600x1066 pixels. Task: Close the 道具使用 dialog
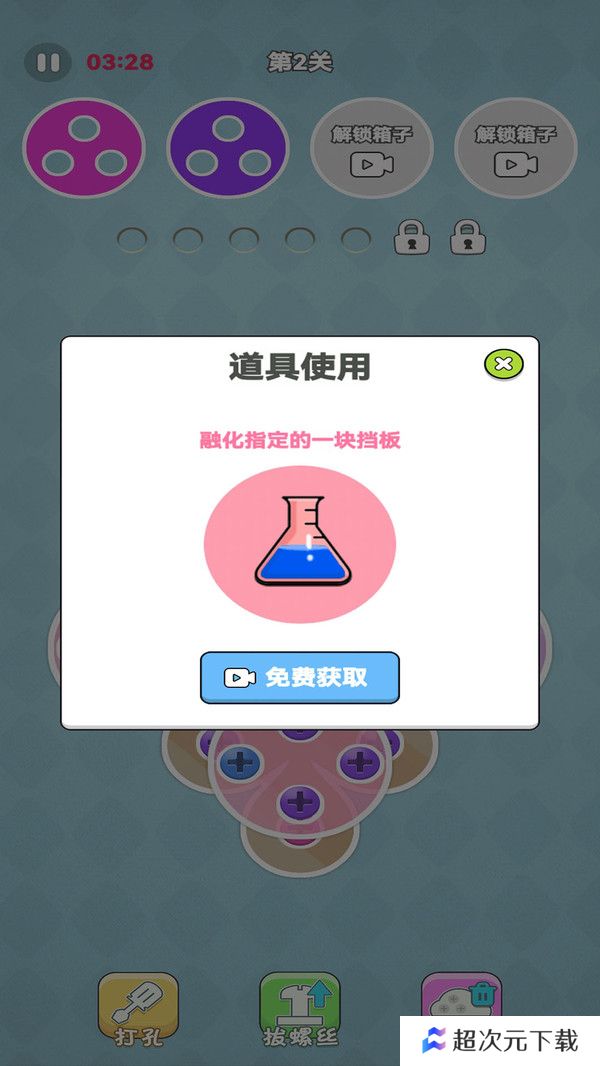point(504,365)
